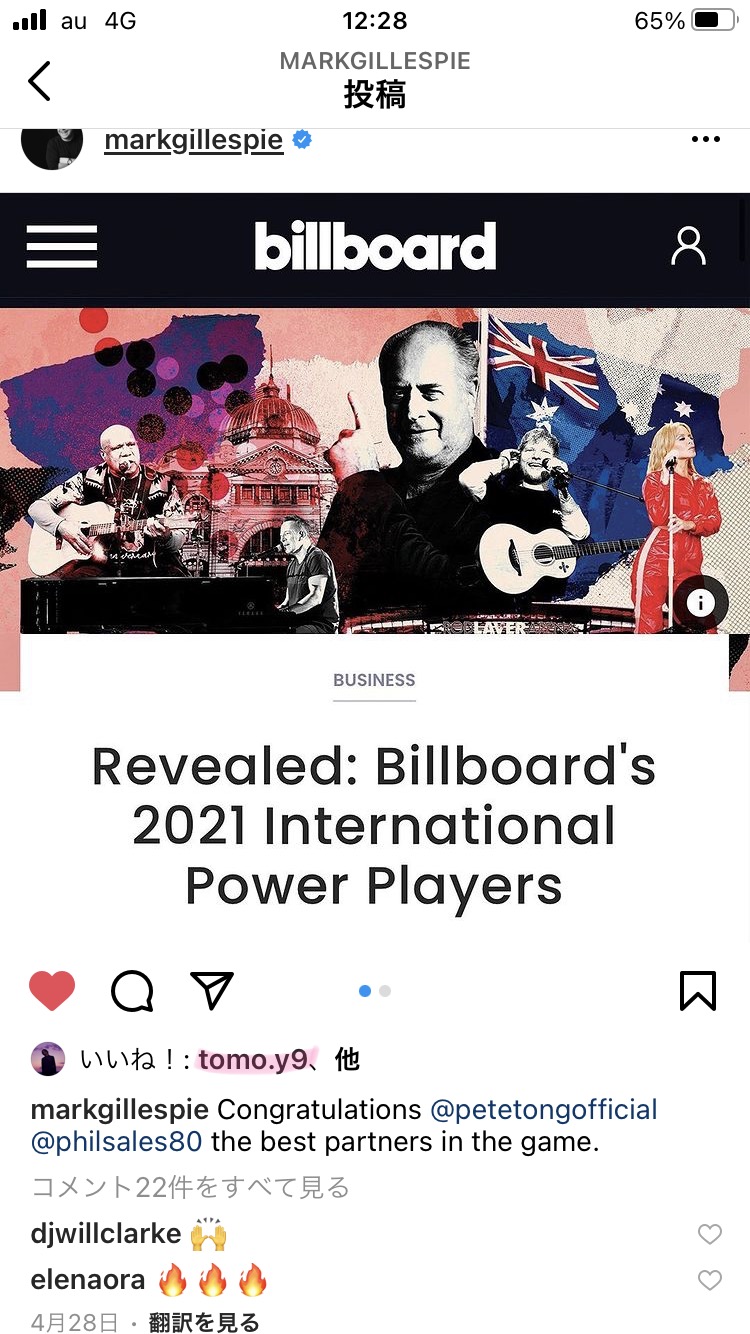Share the post via paper plane icon
The height and width of the screenshot is (1334, 750).
click(212, 991)
